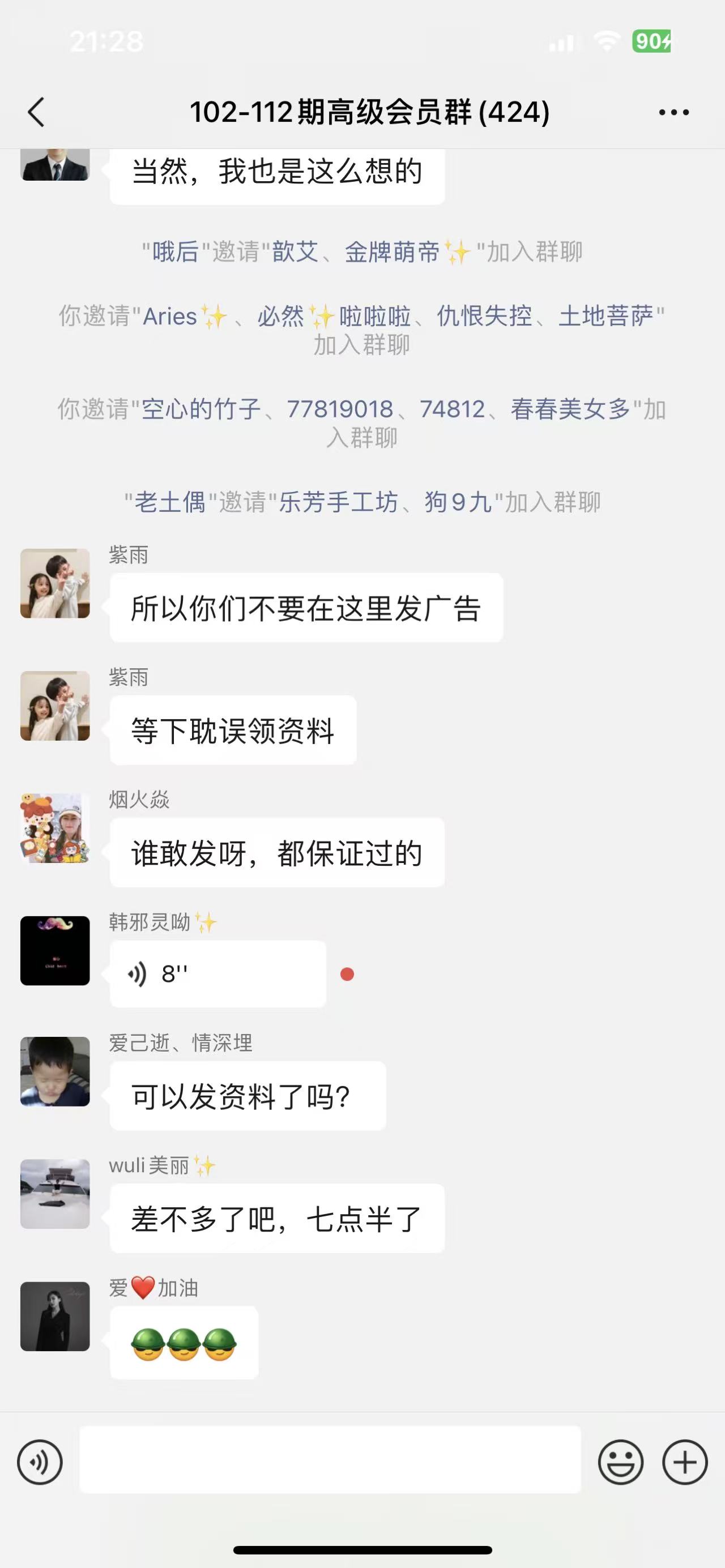Image resolution: width=725 pixels, height=1568 pixels.
Task: Open the group chat info menu
Action: pos(674,112)
